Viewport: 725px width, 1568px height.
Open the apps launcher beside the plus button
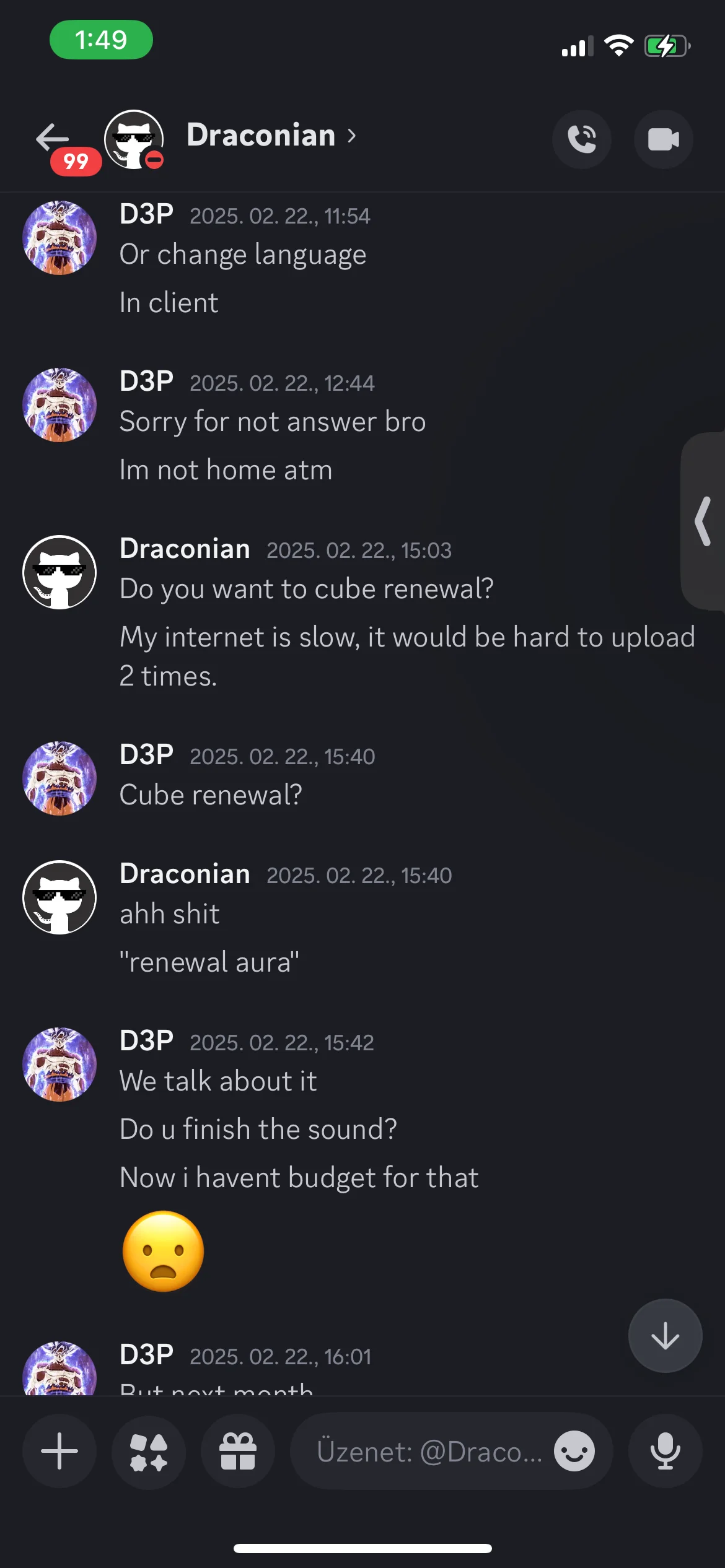149,1451
